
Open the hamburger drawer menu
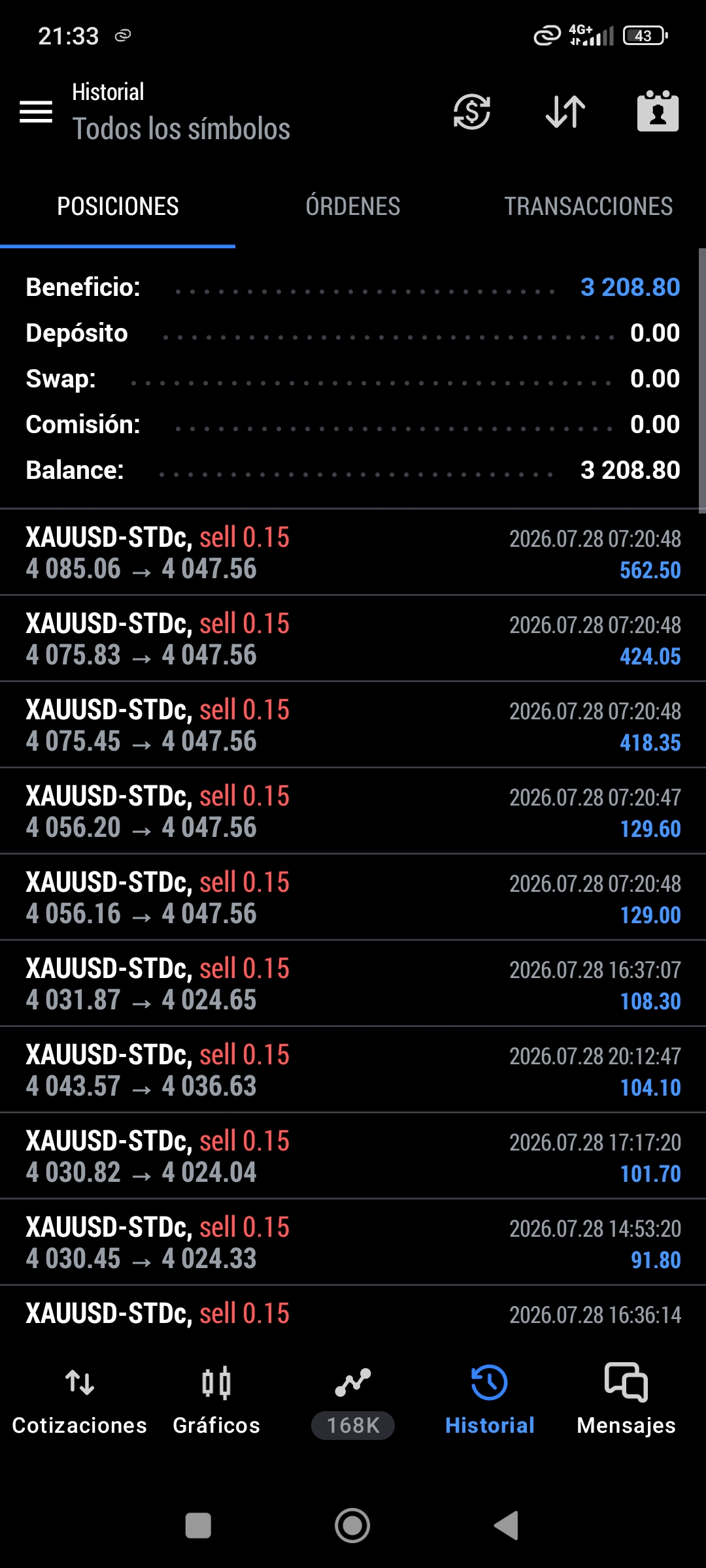[x=36, y=112]
